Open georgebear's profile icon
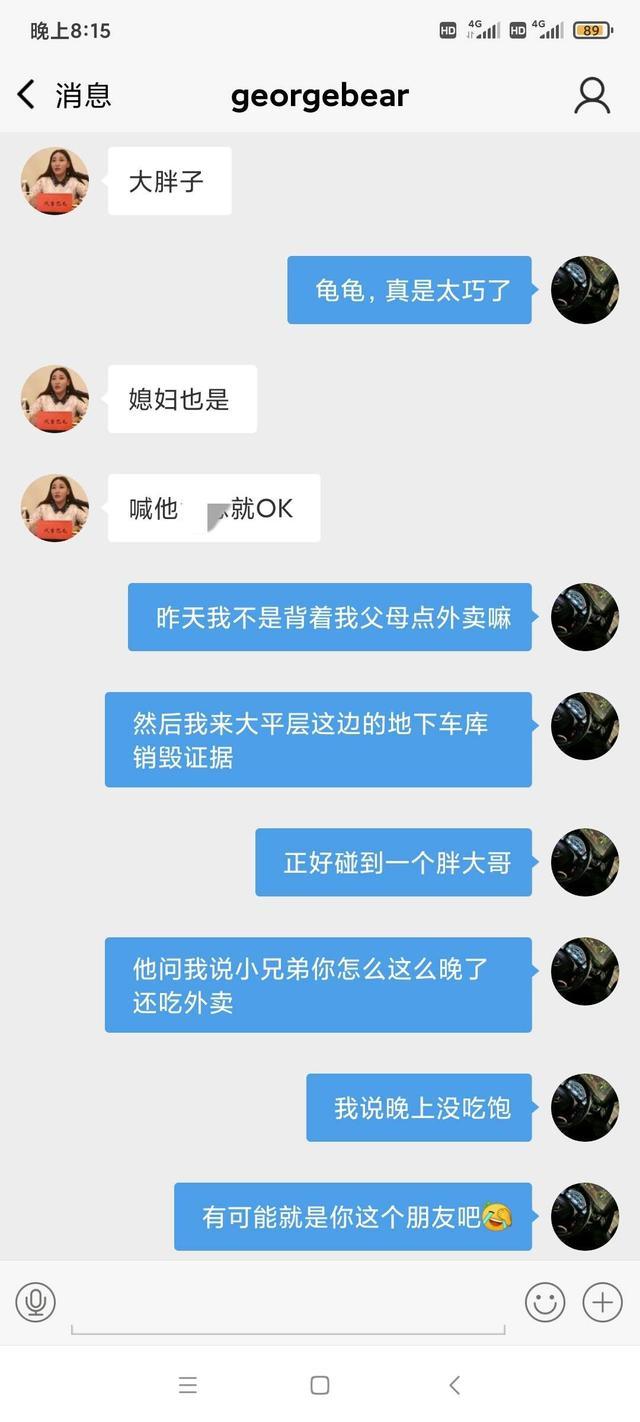The width and height of the screenshot is (640, 1422). coord(592,96)
